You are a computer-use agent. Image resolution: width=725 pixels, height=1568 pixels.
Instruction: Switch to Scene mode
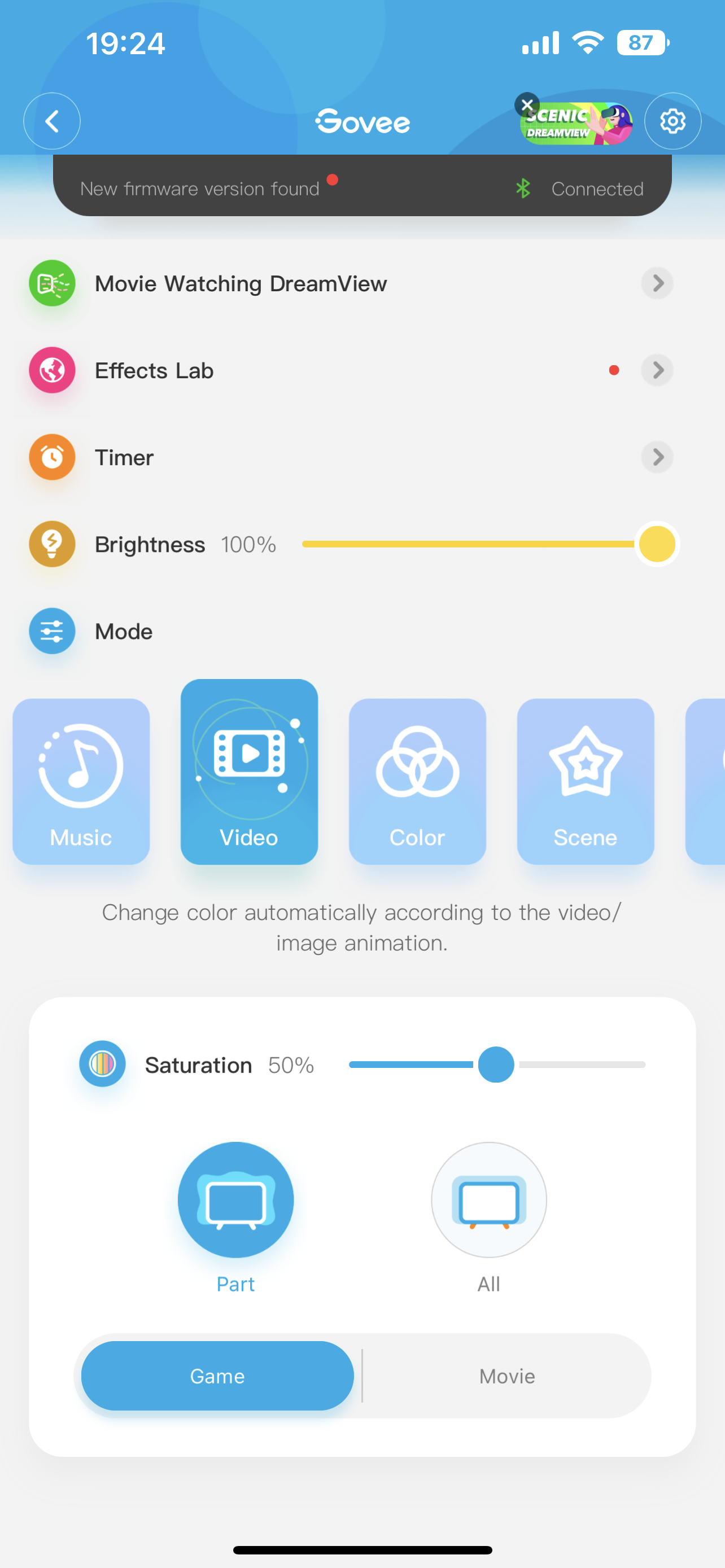click(x=585, y=782)
